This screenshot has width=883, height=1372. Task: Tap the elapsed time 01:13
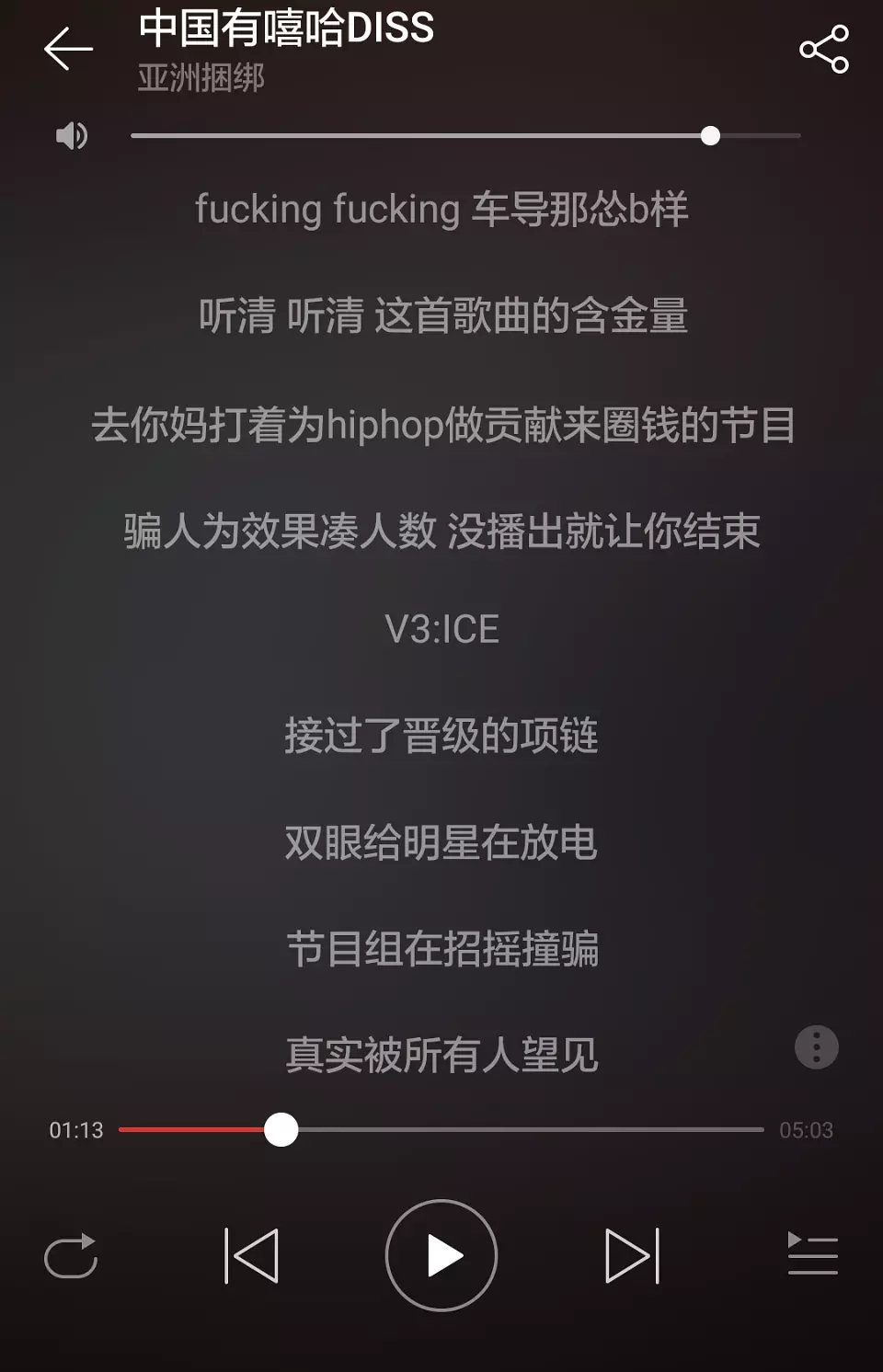(74, 1131)
